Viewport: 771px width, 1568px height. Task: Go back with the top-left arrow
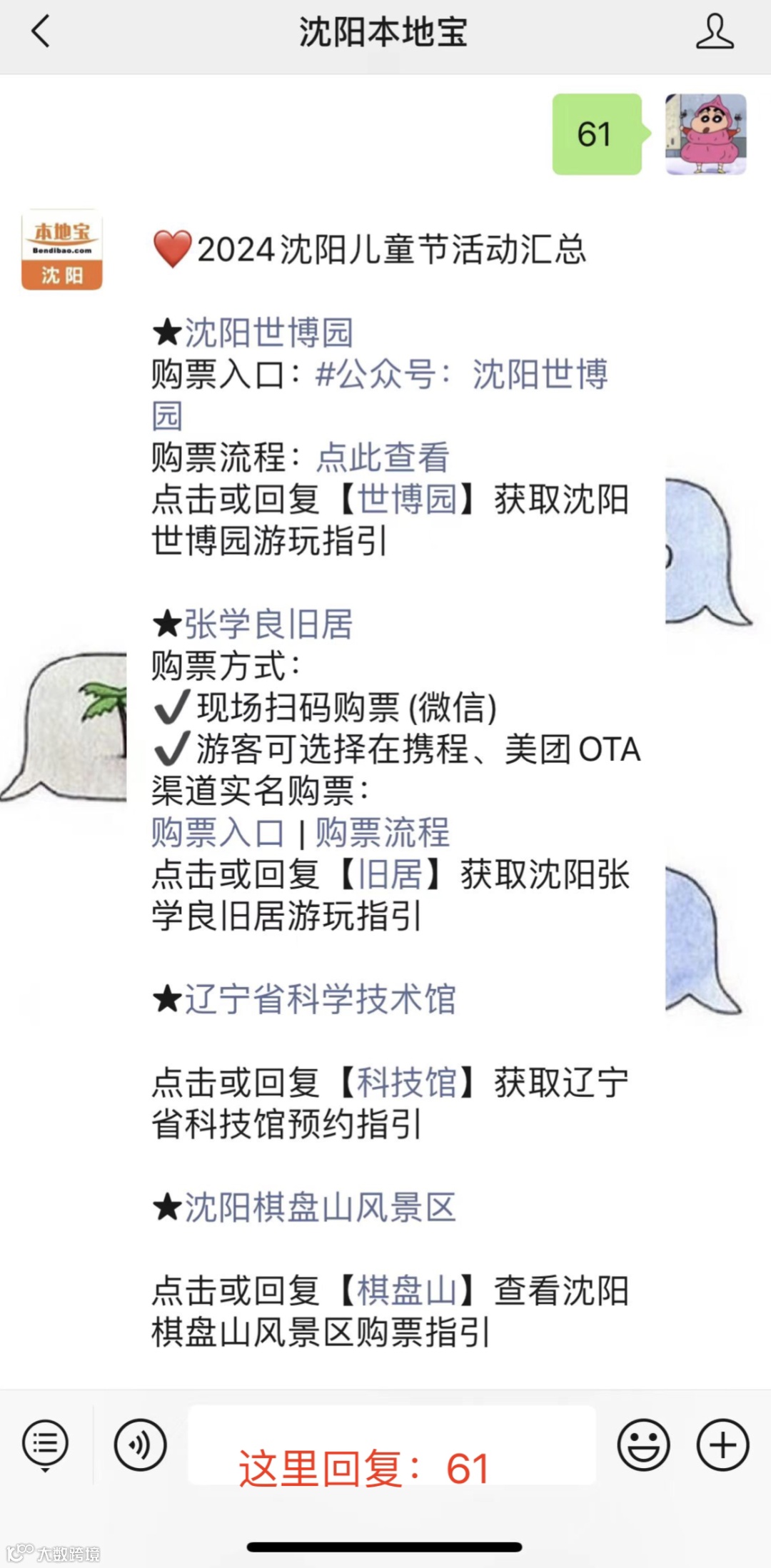click(x=41, y=32)
